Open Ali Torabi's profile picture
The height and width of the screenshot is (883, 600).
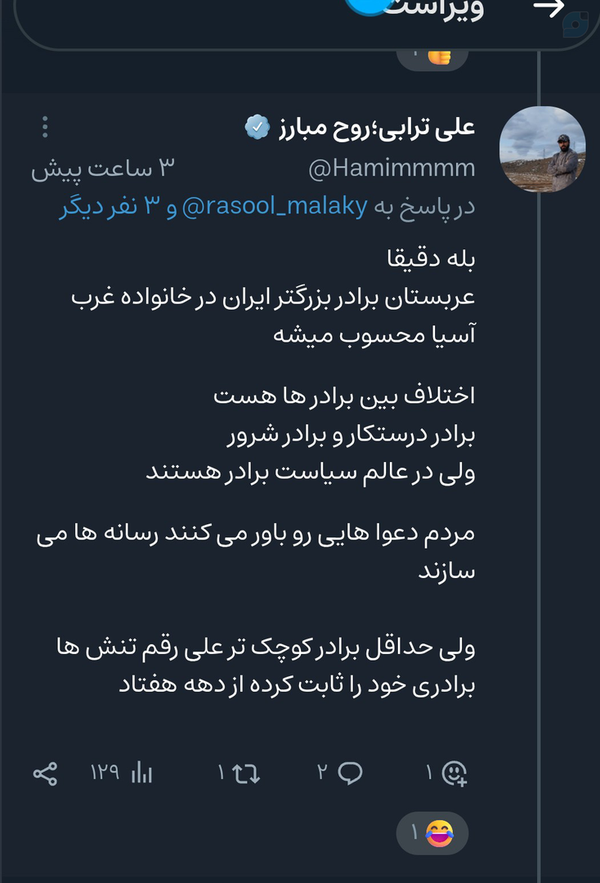click(x=541, y=149)
